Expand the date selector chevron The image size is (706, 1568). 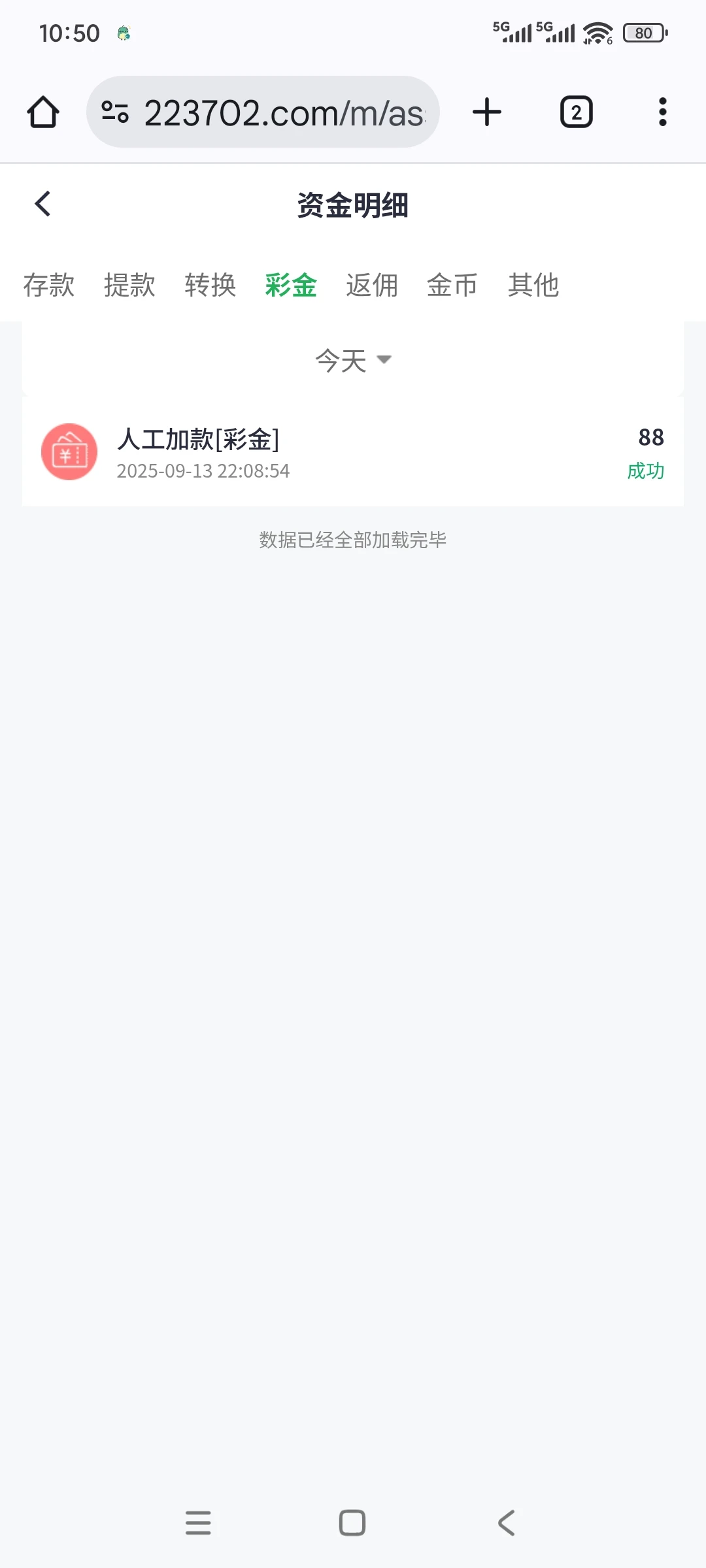coord(384,359)
